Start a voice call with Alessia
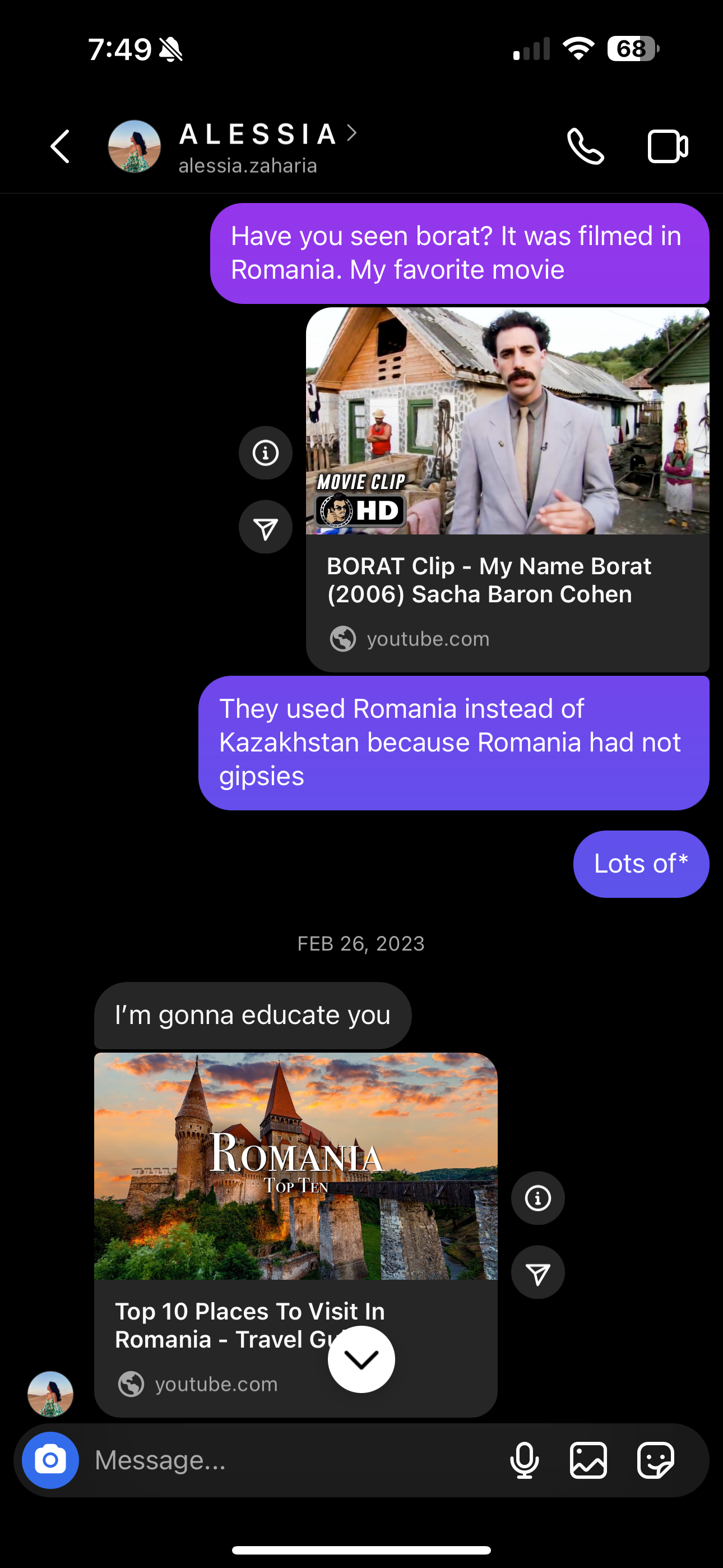This screenshot has height=1568, width=723. (585, 147)
